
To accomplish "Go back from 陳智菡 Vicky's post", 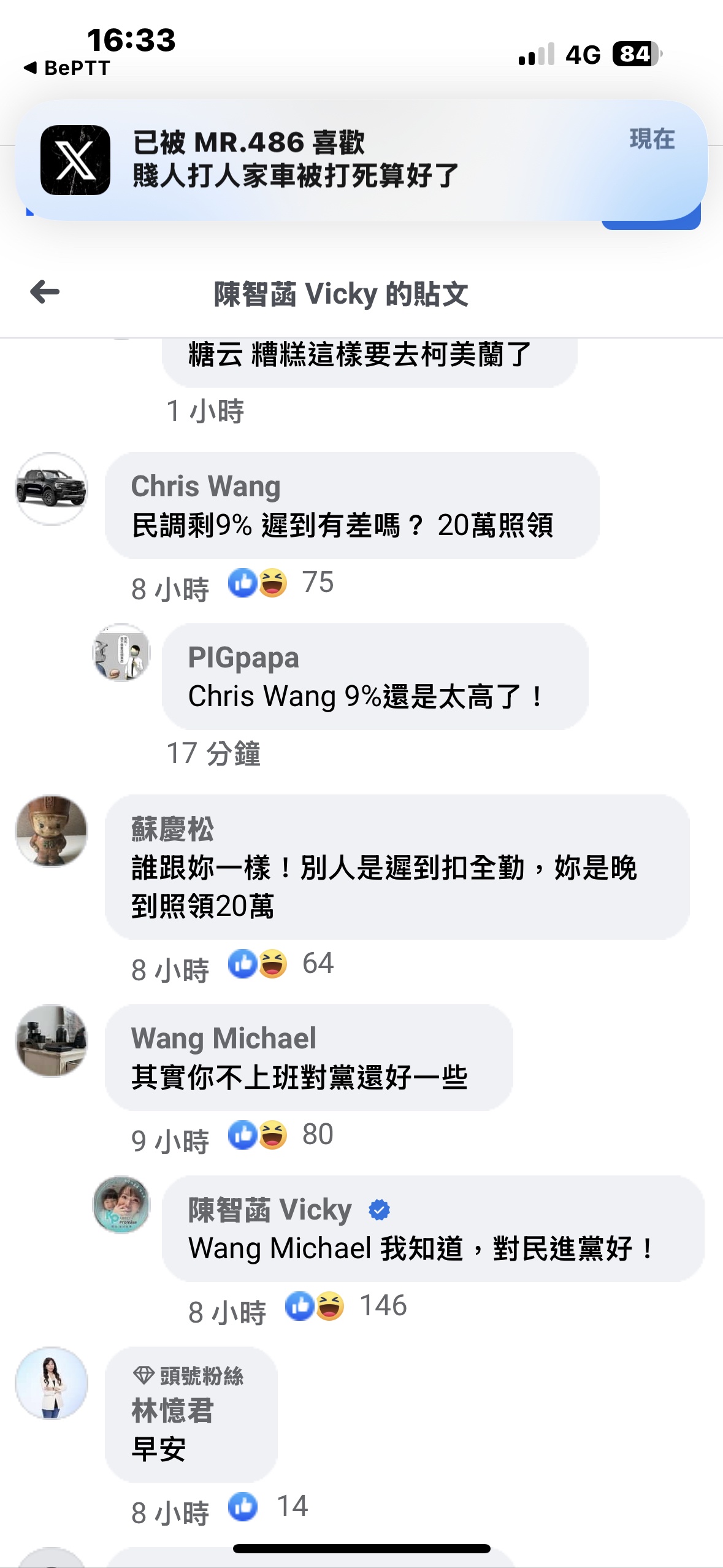I will [x=45, y=292].
